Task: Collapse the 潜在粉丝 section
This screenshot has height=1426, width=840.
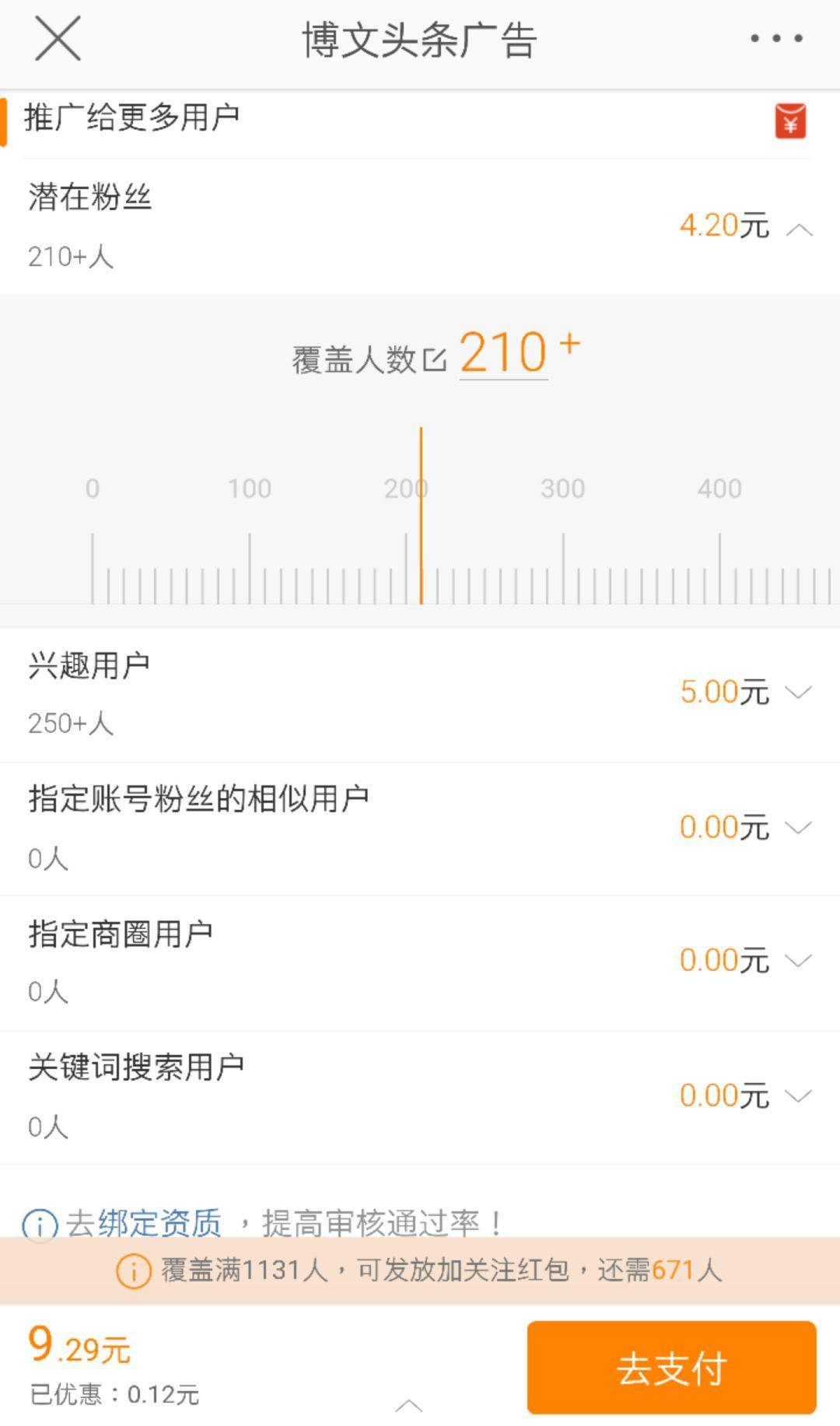Action: [x=799, y=229]
